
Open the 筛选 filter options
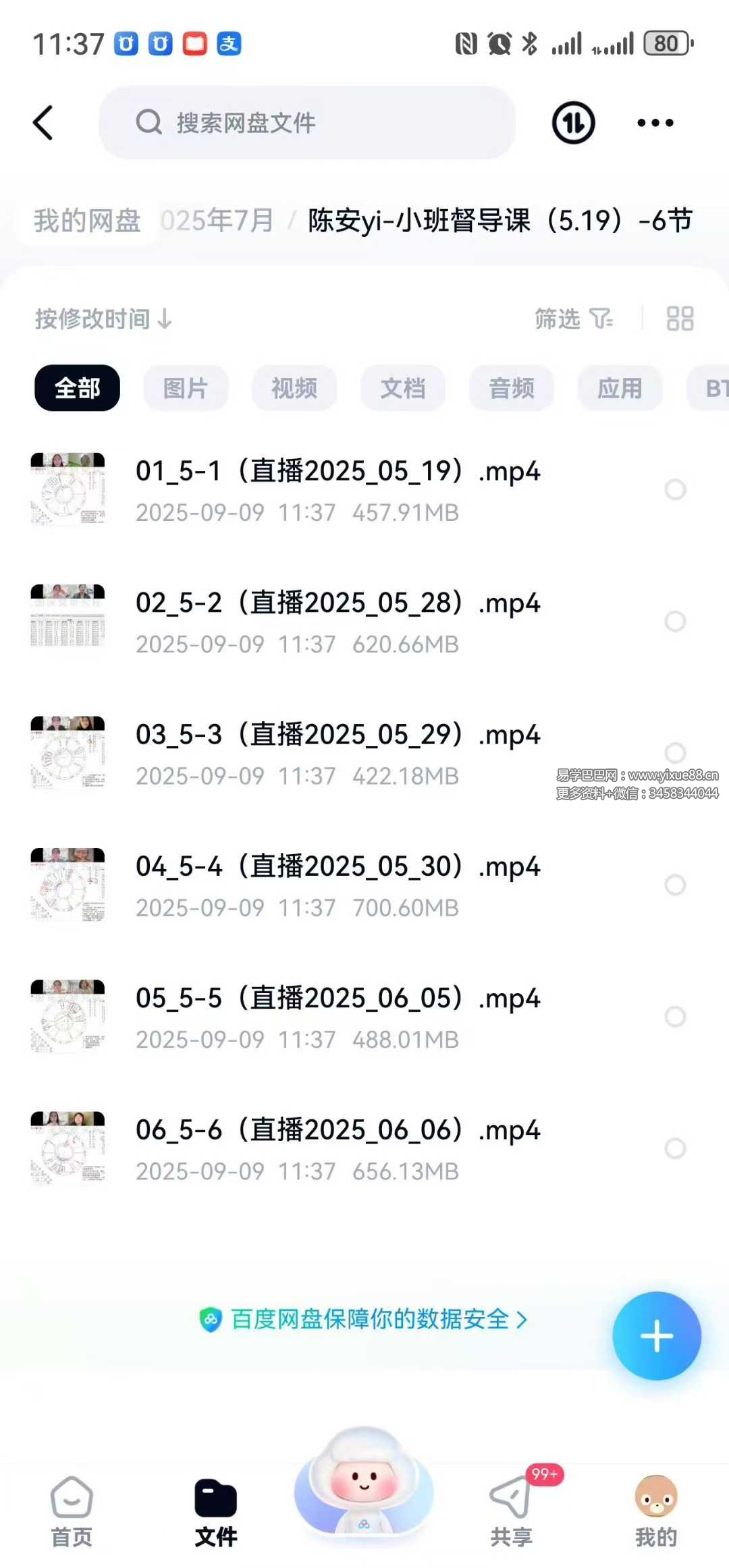click(573, 318)
